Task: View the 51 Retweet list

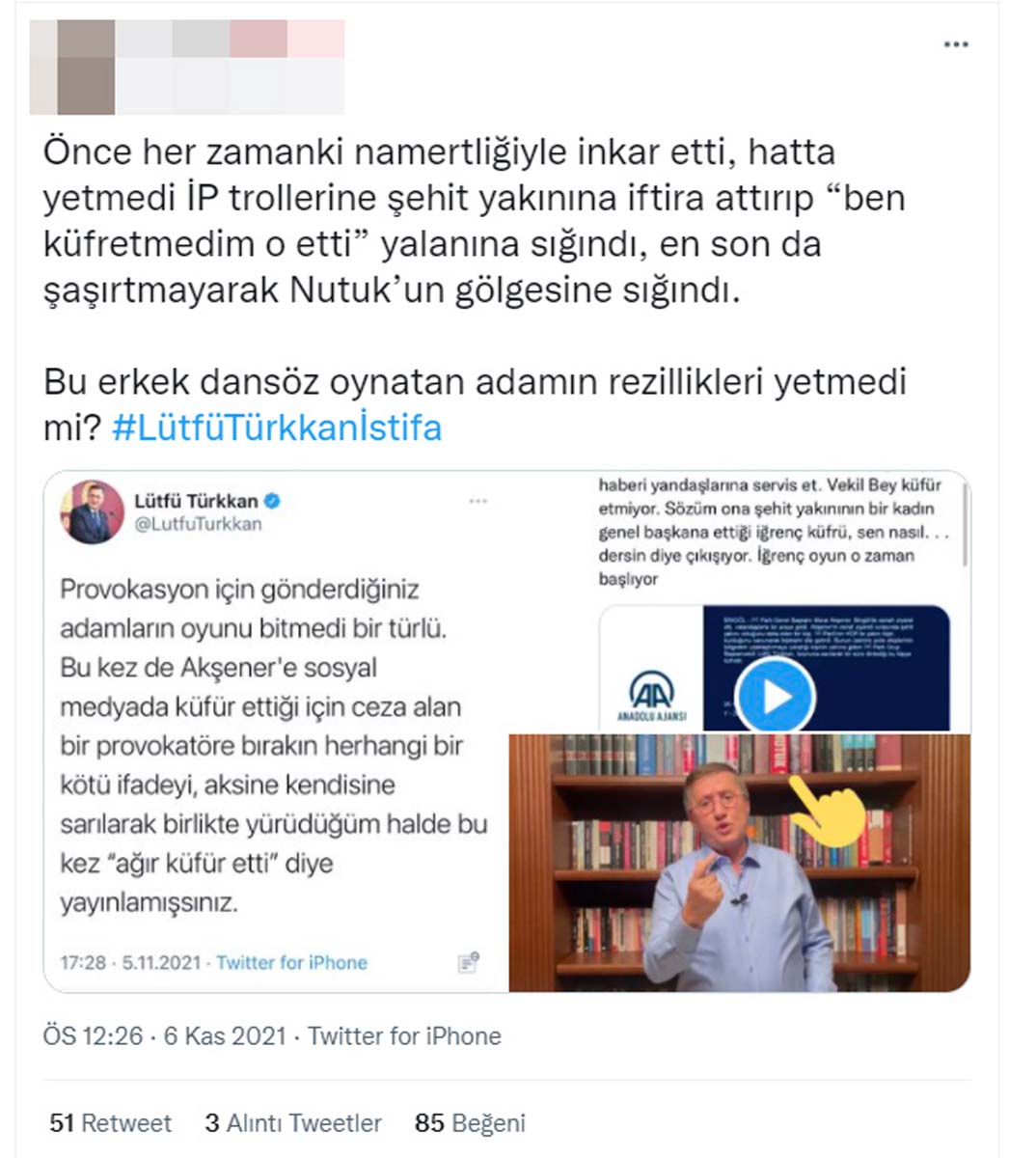Action: click(x=111, y=1123)
